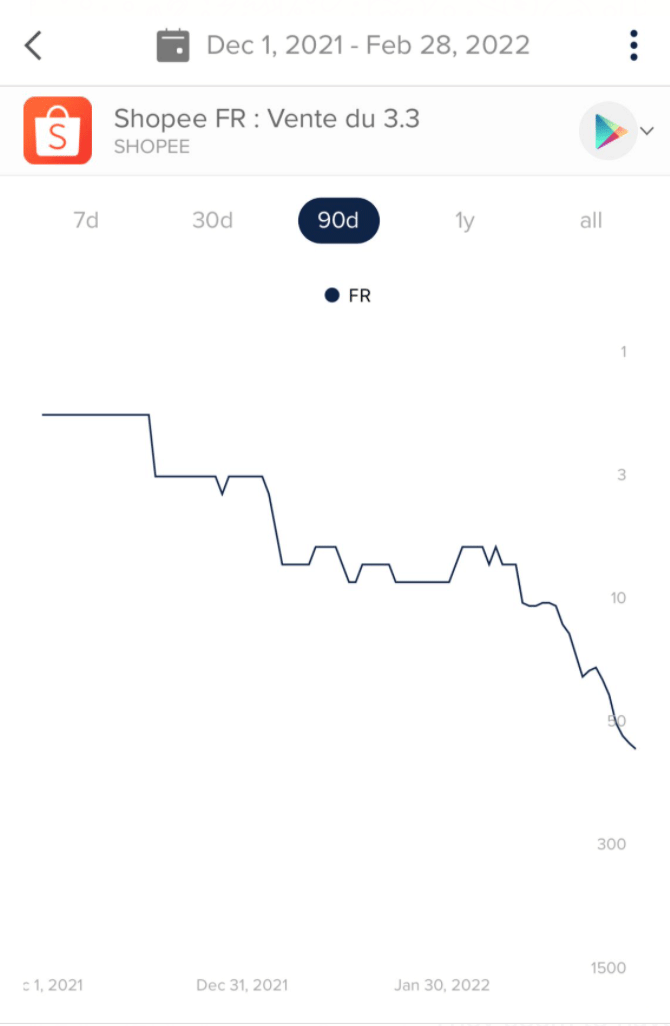Image resolution: width=670 pixels, height=1026 pixels.
Task: Open the three-dot overflow menu
Action: tap(633, 45)
